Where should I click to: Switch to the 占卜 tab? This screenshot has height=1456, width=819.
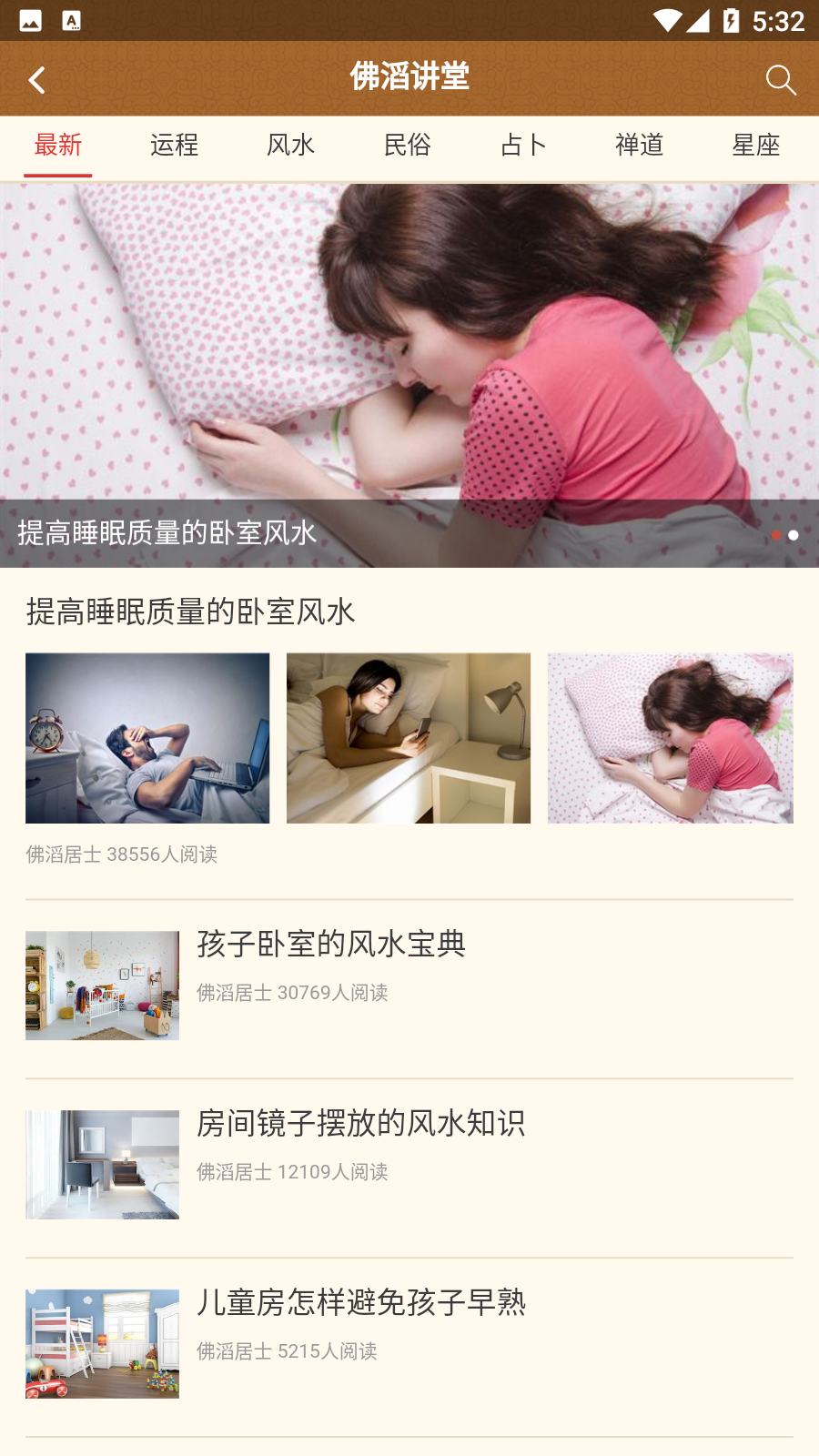pos(523,146)
